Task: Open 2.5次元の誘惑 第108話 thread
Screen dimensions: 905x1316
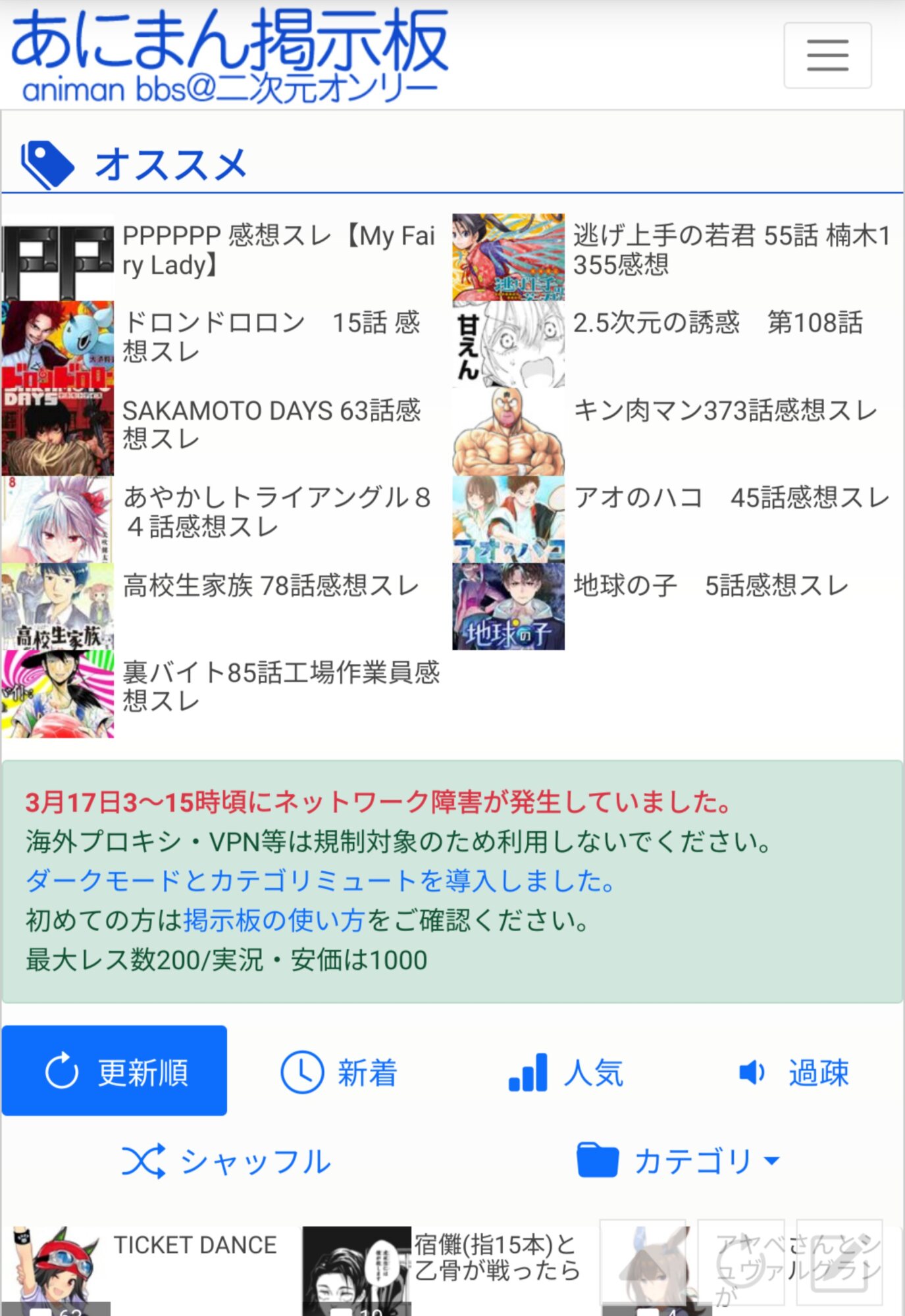Action: click(717, 323)
